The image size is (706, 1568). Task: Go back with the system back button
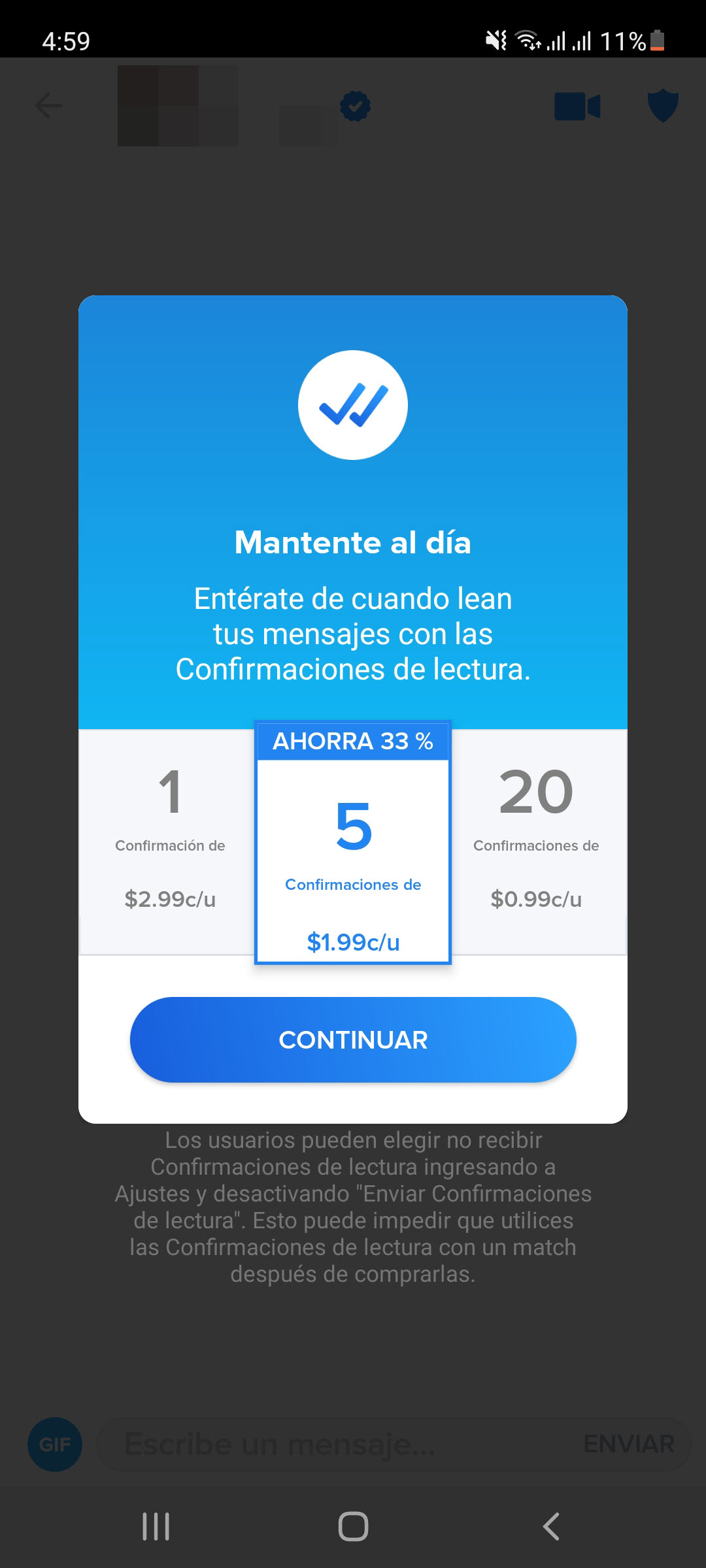(x=551, y=1527)
